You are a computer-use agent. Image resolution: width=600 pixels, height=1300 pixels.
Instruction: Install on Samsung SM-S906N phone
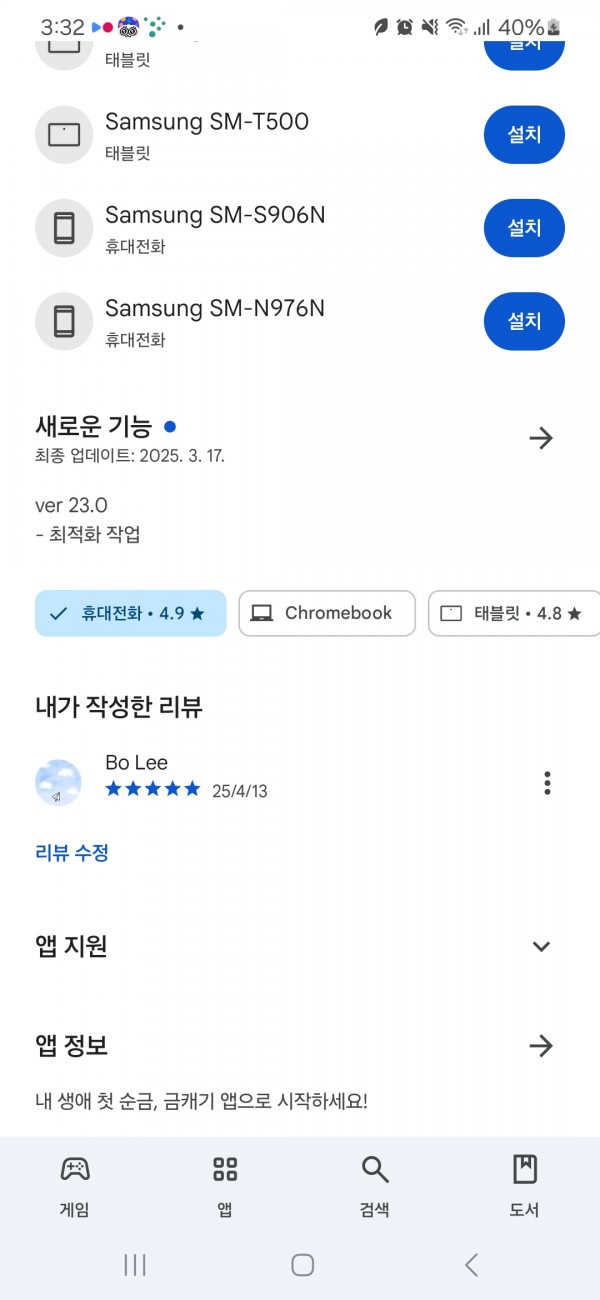click(x=524, y=228)
